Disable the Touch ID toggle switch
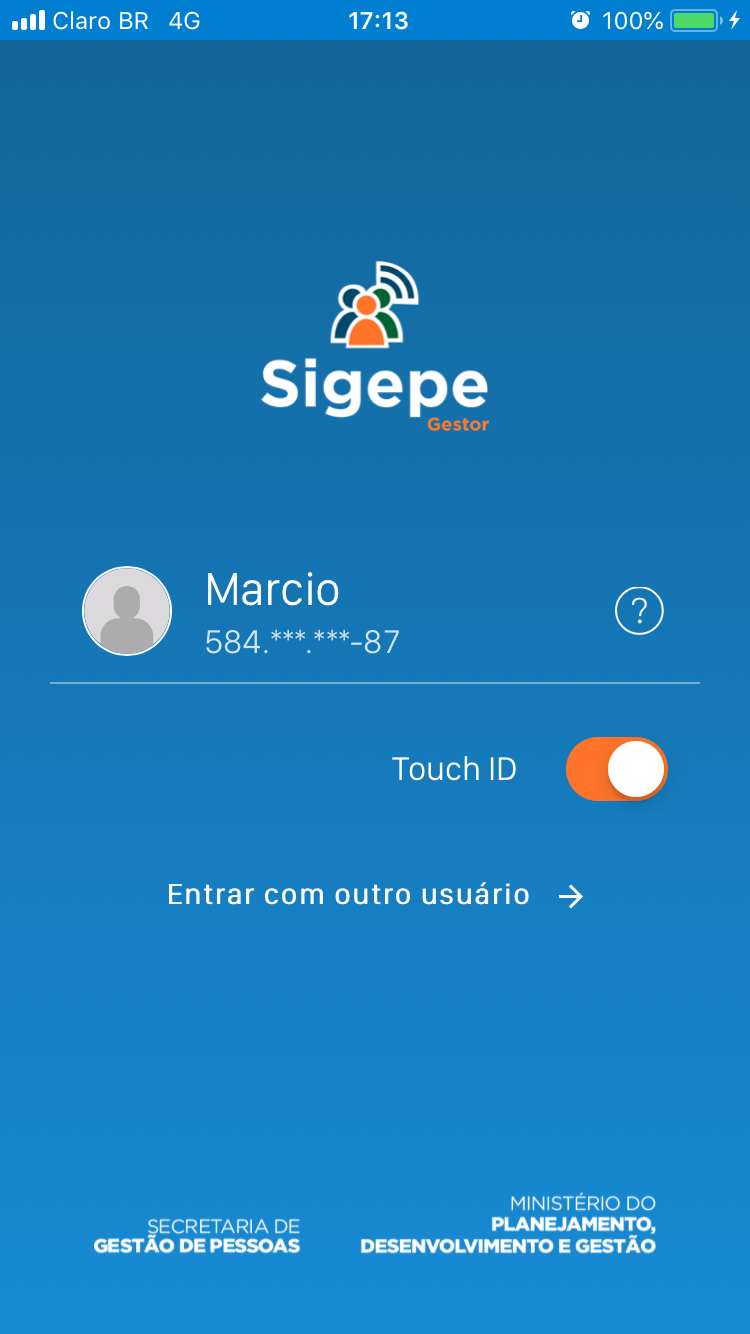This screenshot has height=1334, width=750. click(616, 769)
